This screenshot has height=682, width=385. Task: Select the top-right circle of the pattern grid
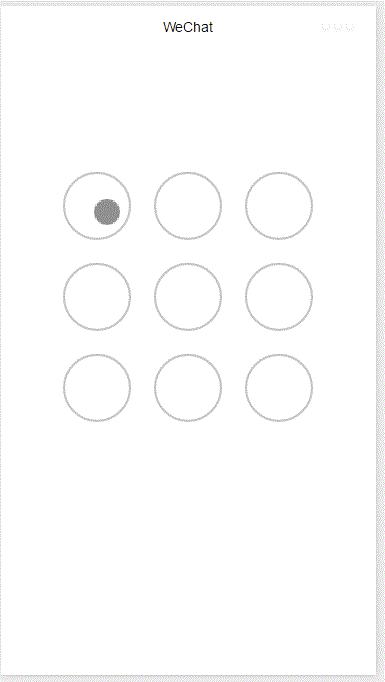click(279, 206)
